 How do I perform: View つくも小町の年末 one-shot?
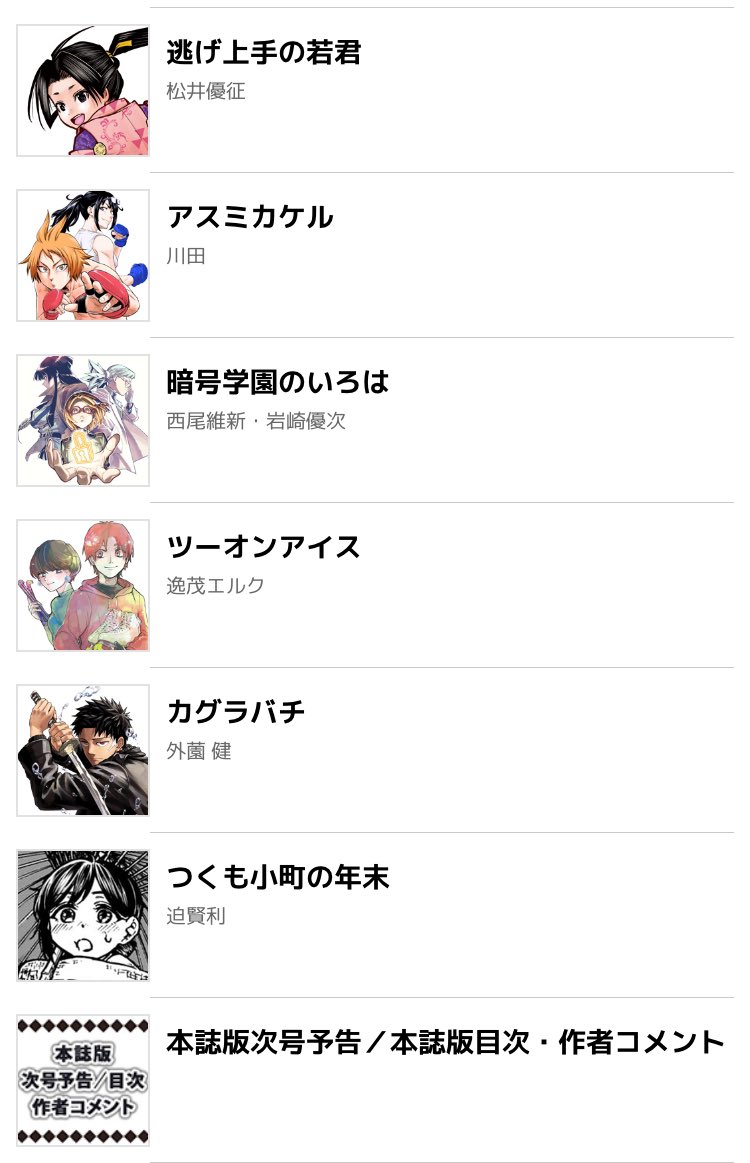click(x=278, y=878)
